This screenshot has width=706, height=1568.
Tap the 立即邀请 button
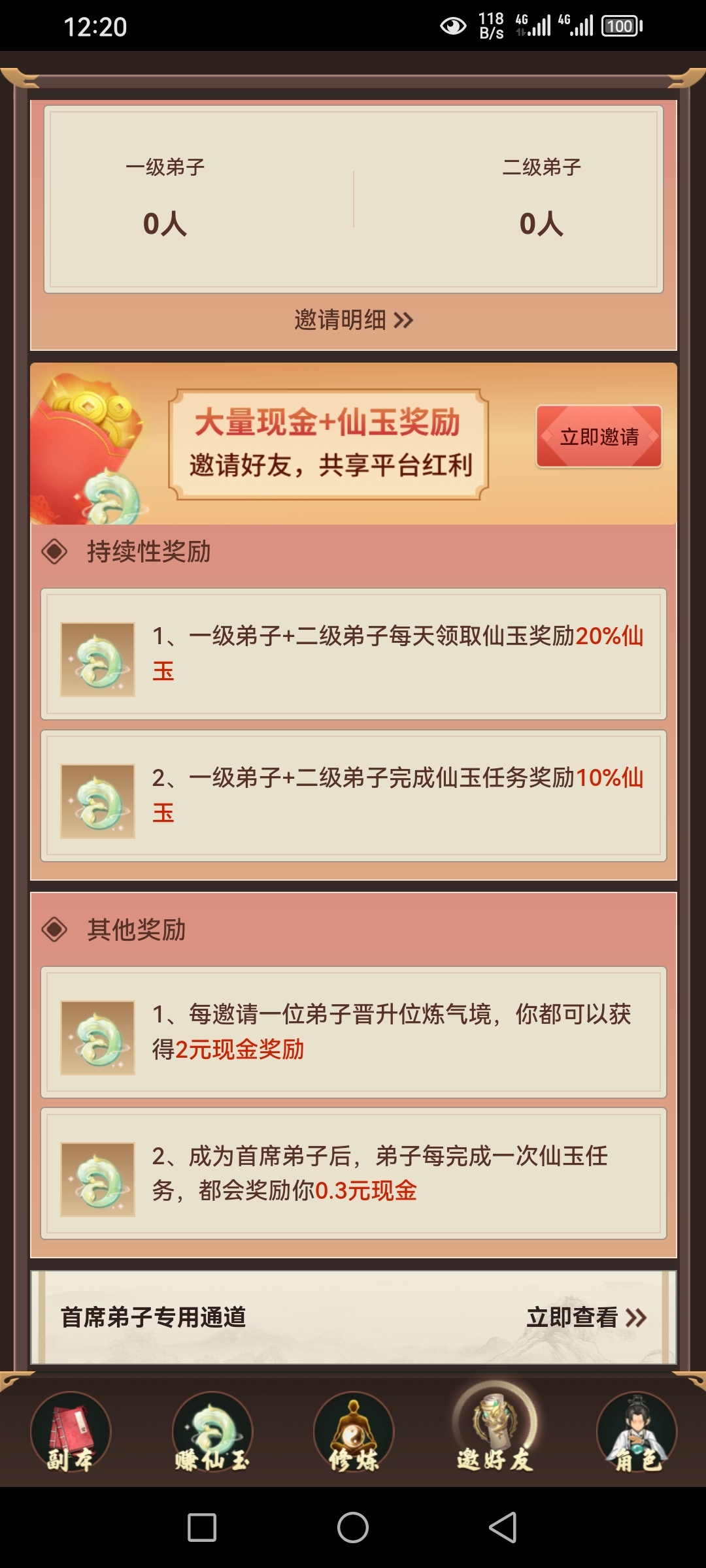tap(599, 436)
